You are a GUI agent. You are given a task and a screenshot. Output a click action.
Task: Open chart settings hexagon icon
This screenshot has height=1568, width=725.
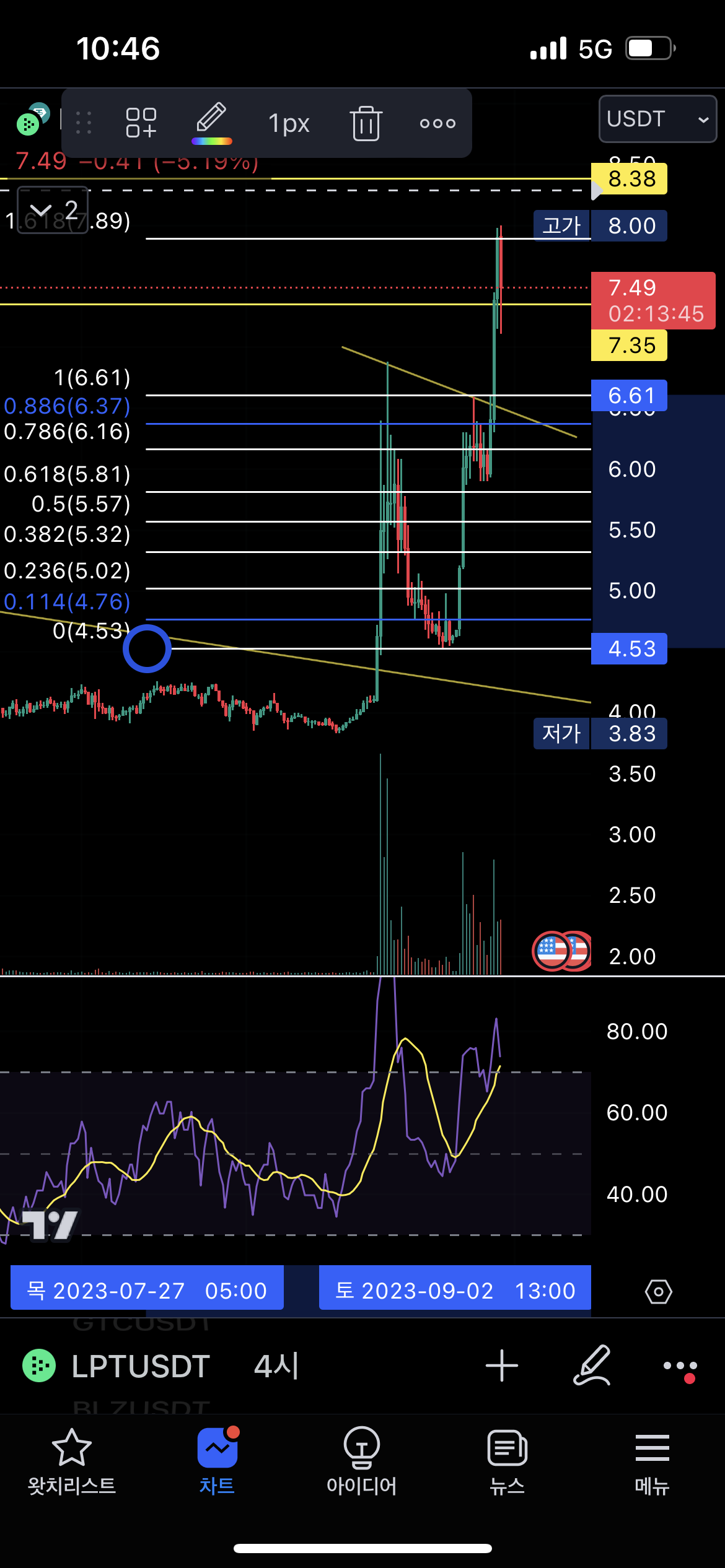pos(658,1292)
